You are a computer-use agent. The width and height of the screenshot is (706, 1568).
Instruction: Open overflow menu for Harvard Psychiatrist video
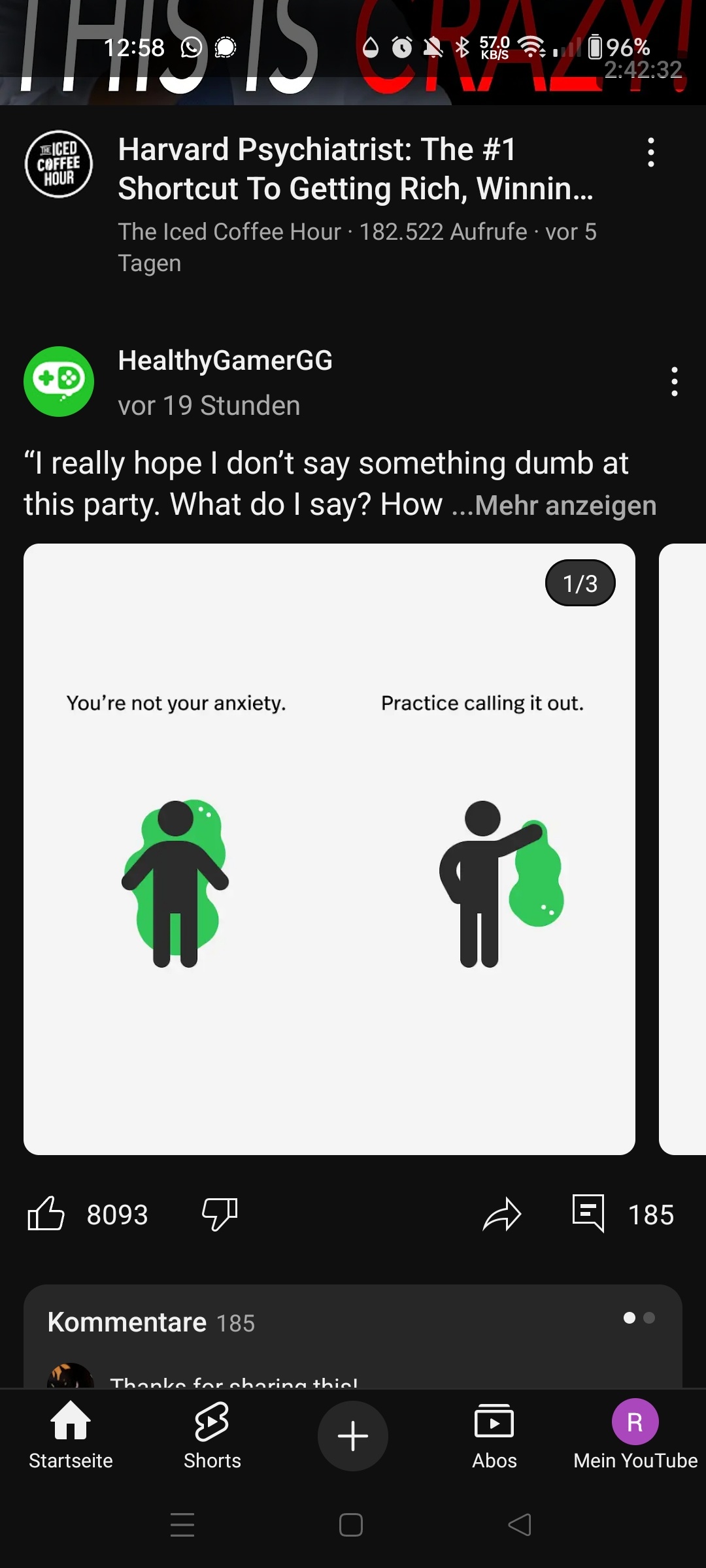[650, 152]
